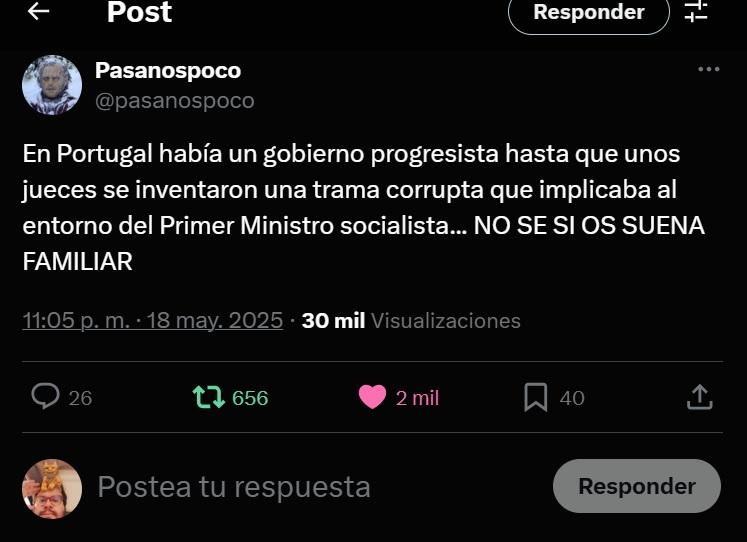Tap the top Responder button
This screenshot has height=542, width=747.
click(588, 13)
